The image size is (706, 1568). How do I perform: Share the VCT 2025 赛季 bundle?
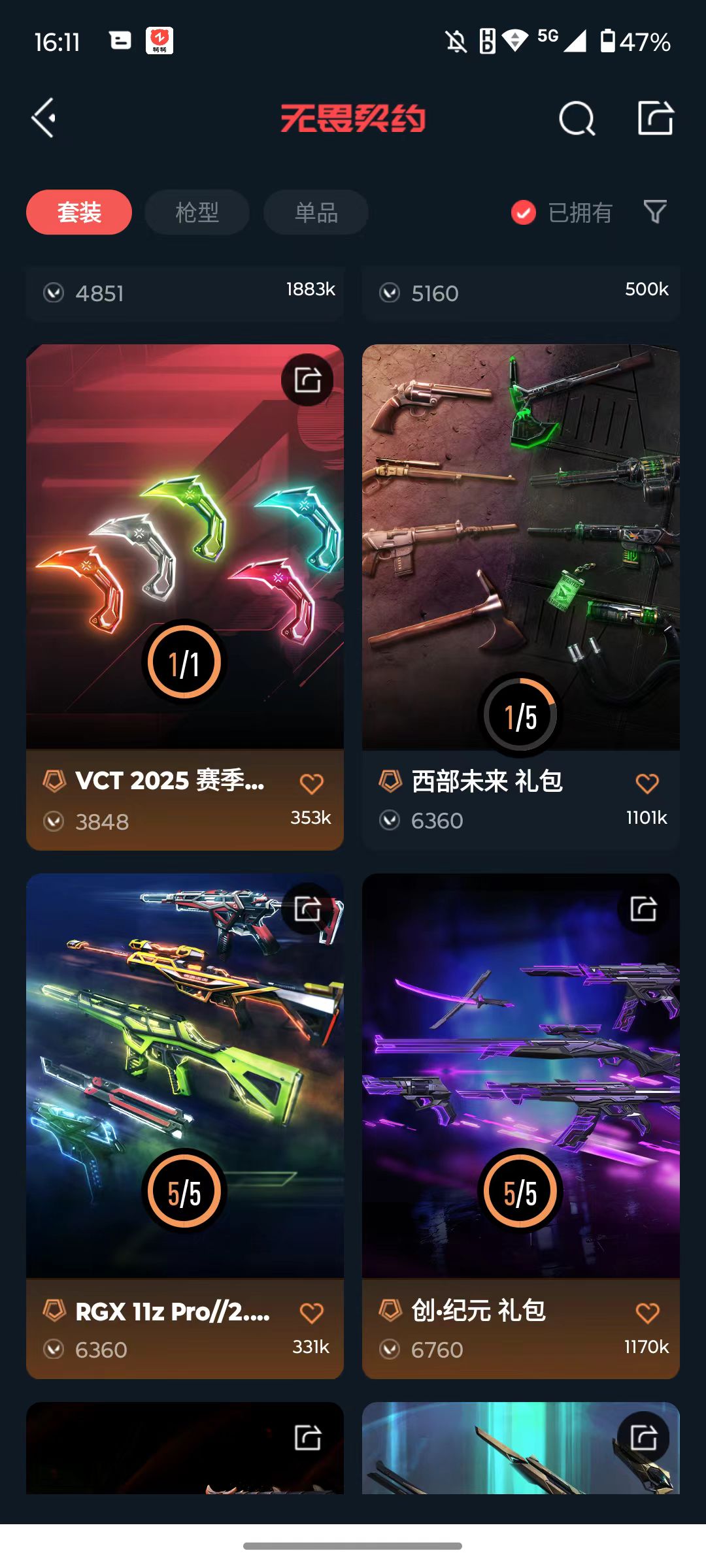pos(307,380)
